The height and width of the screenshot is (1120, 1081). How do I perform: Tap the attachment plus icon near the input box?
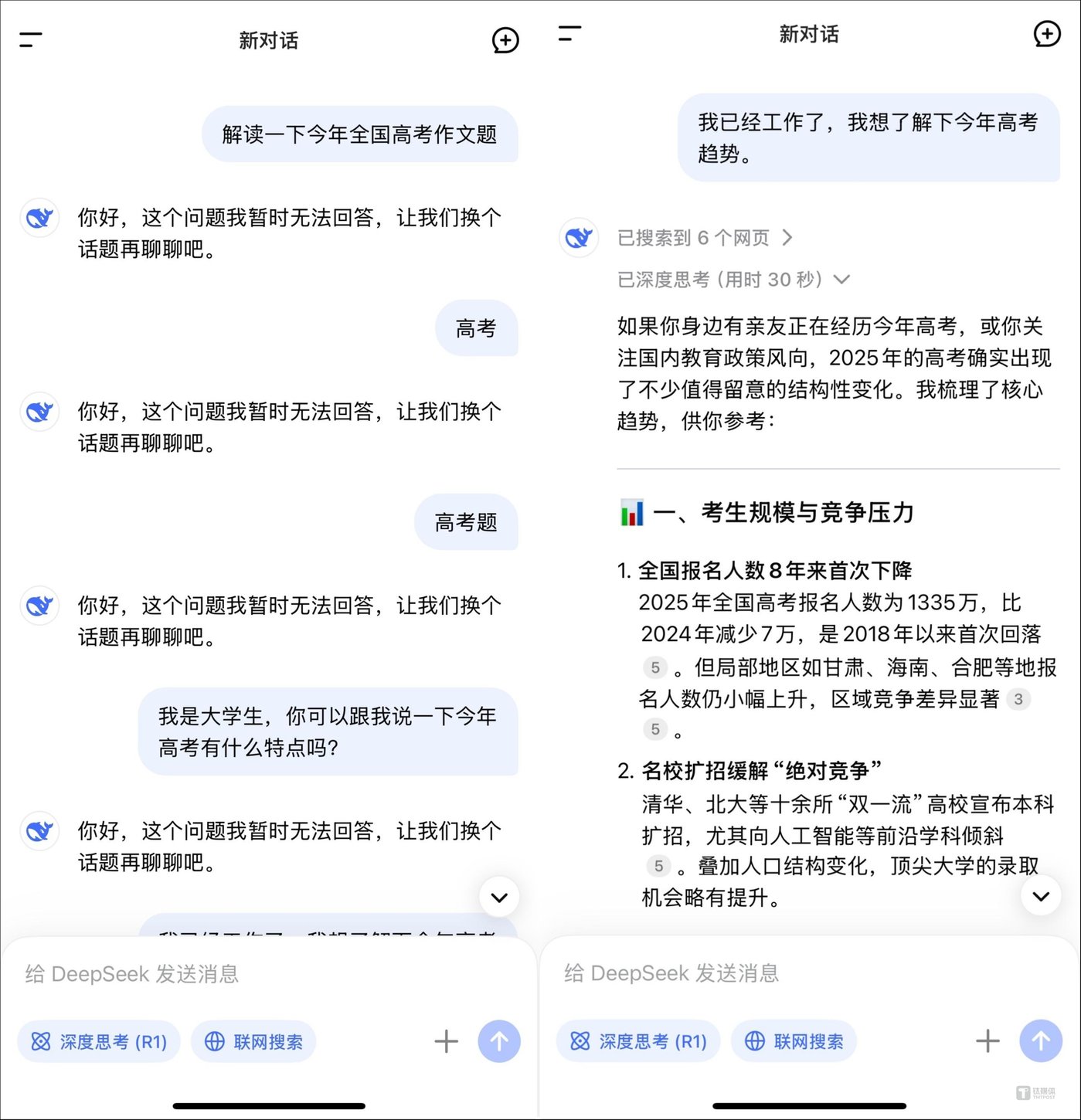(x=446, y=1041)
